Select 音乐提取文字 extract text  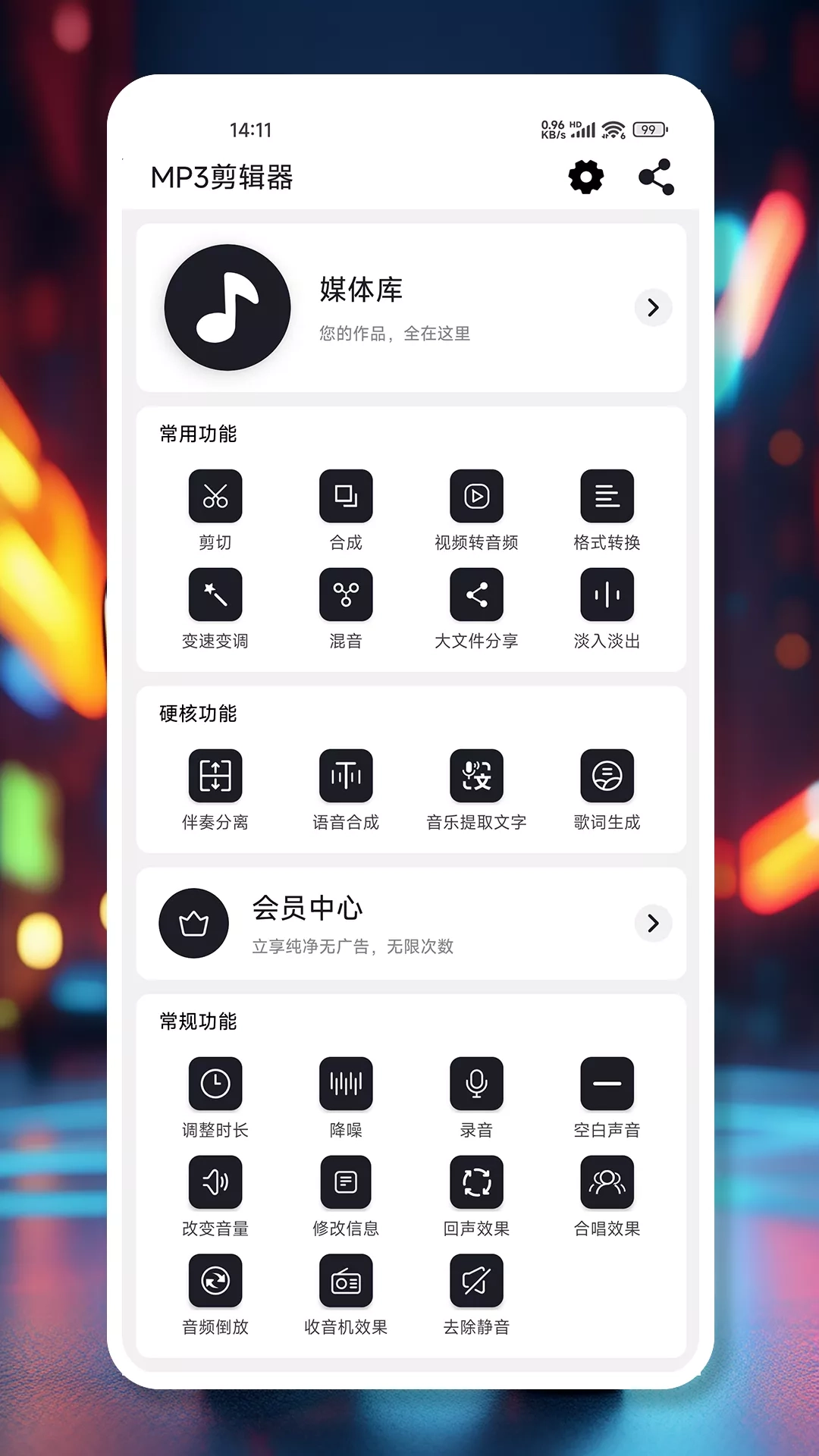476,777
